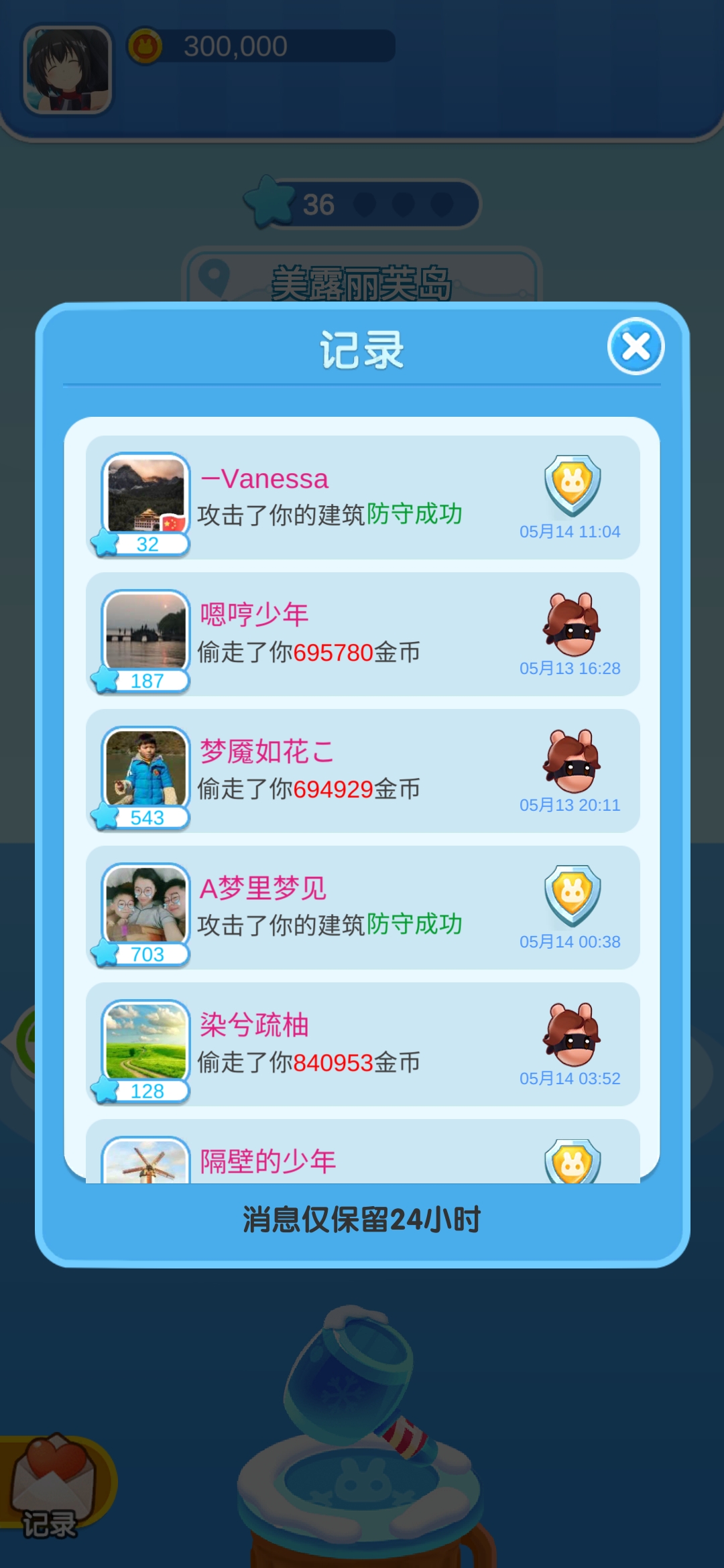
Task: Tap —Vanessa's avatar picture
Action: 146,495
